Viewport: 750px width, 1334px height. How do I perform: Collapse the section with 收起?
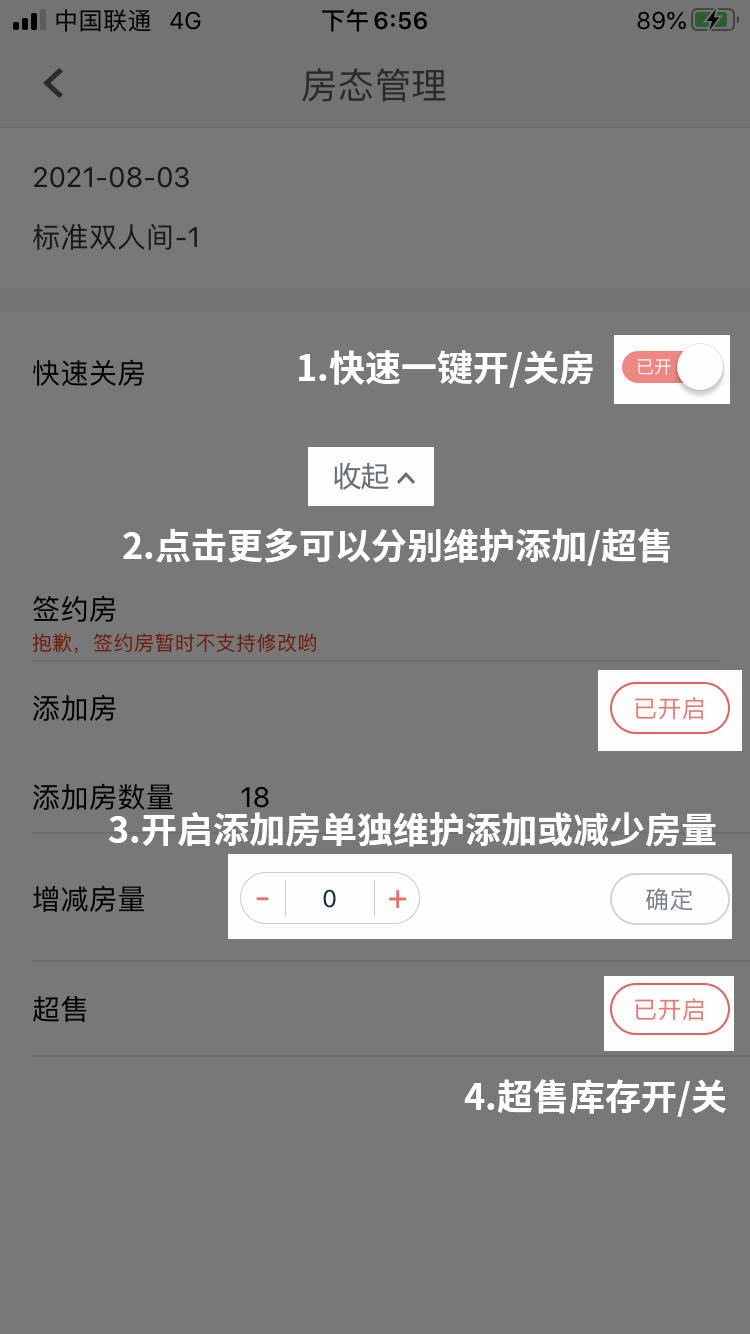coord(371,477)
